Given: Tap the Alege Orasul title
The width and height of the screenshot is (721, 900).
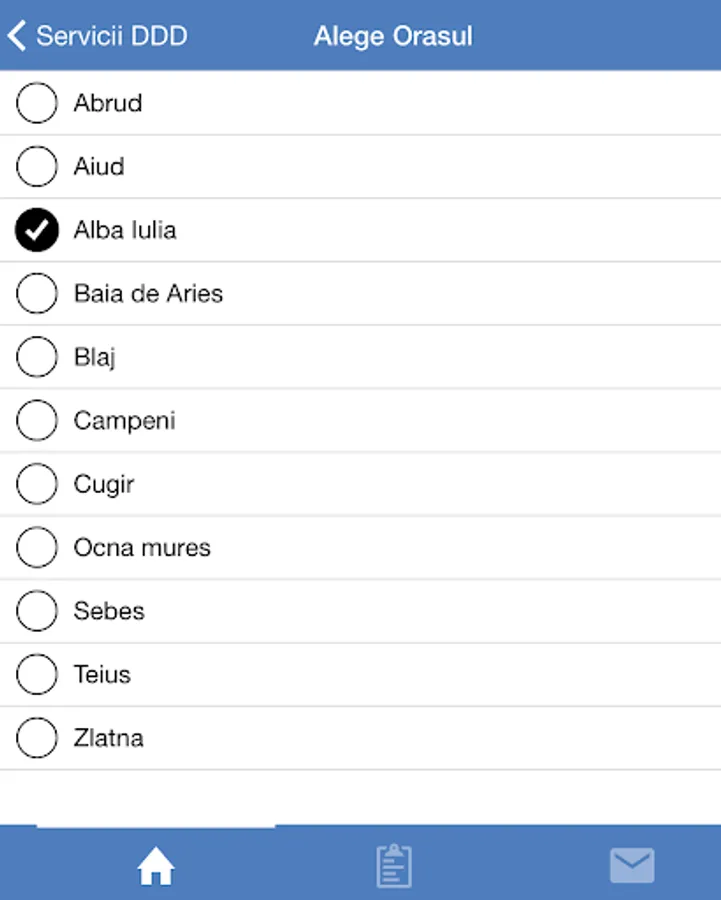Looking at the screenshot, I should (x=394, y=36).
